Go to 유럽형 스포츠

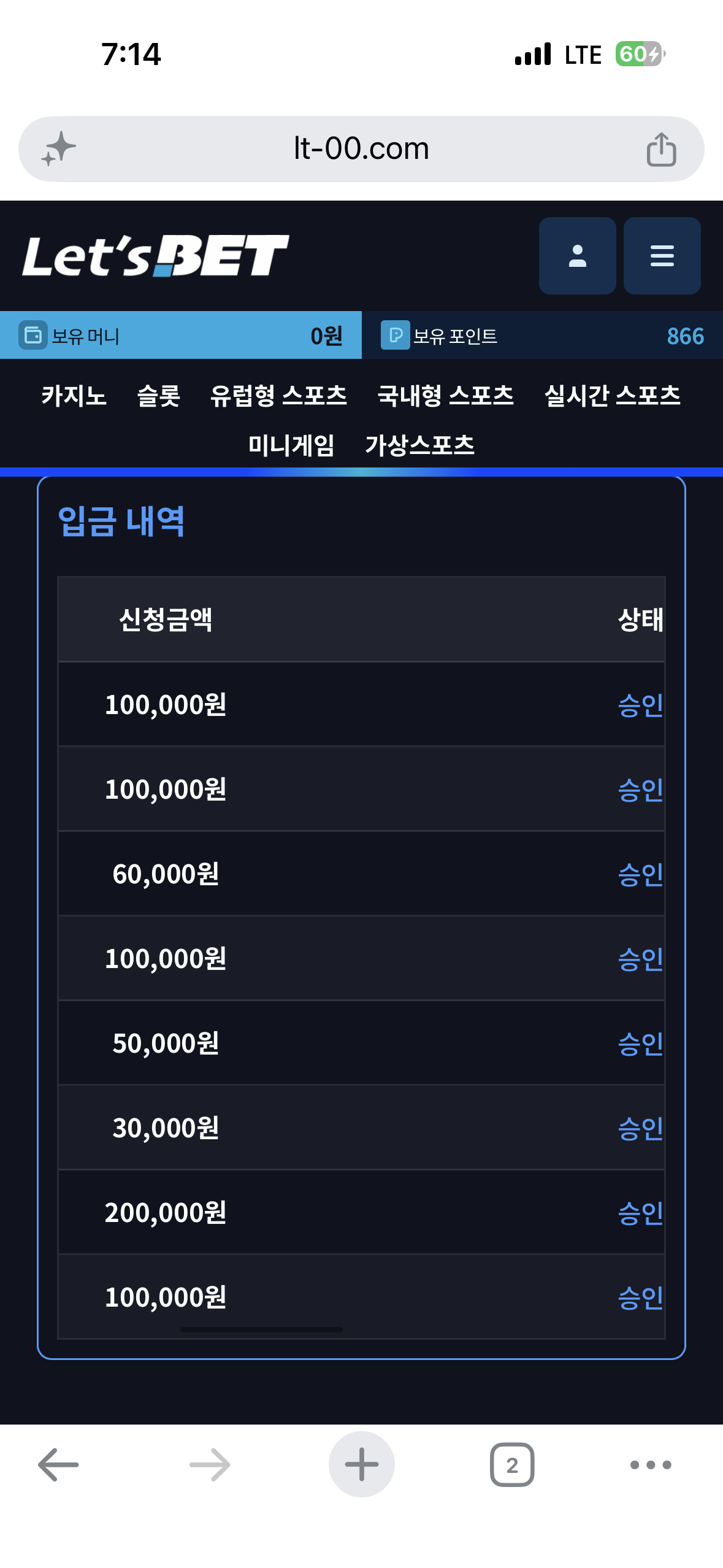tap(278, 396)
